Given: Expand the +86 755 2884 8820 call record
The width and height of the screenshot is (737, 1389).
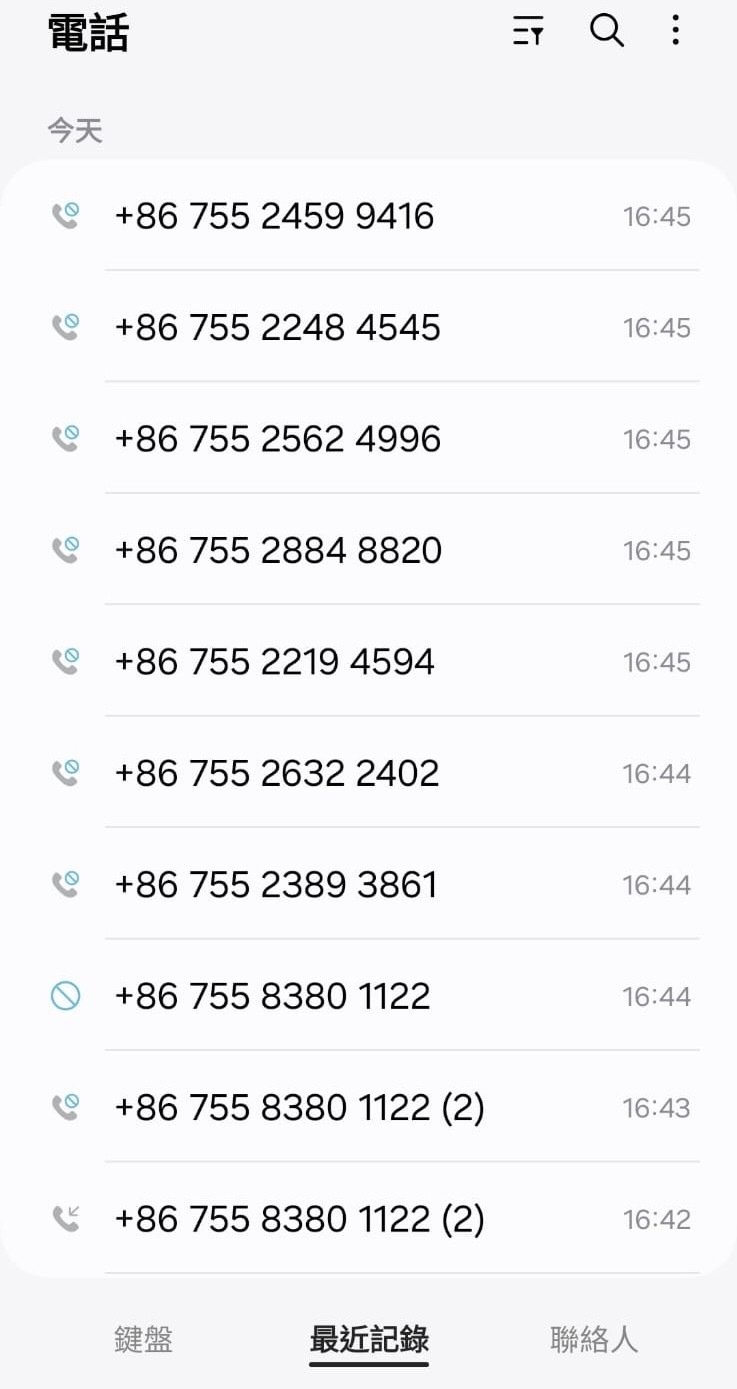Looking at the screenshot, I should 368,550.
